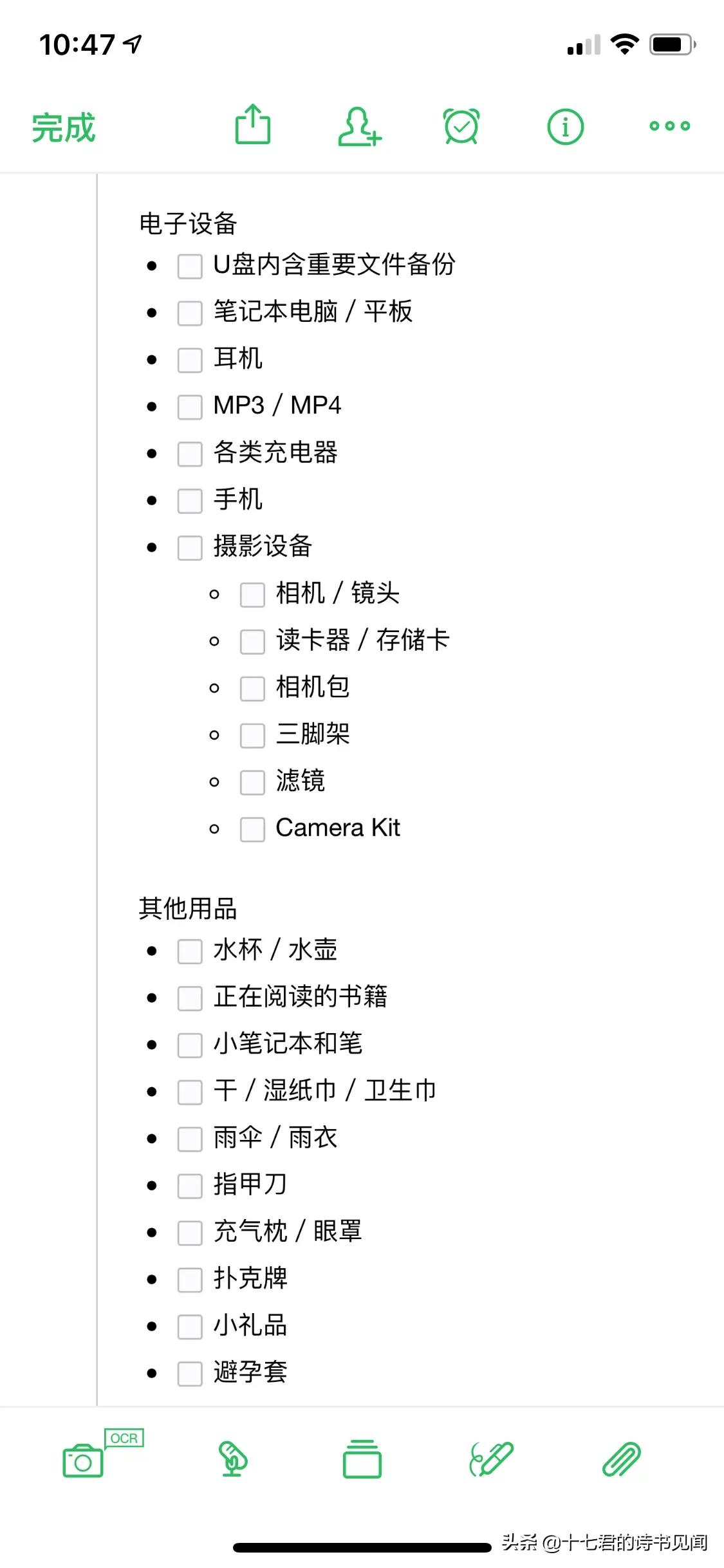This screenshot has height=1568, width=724.
Task: Mark 雨伞 / 雨衣 as packed
Action: pyautogui.click(x=190, y=1140)
